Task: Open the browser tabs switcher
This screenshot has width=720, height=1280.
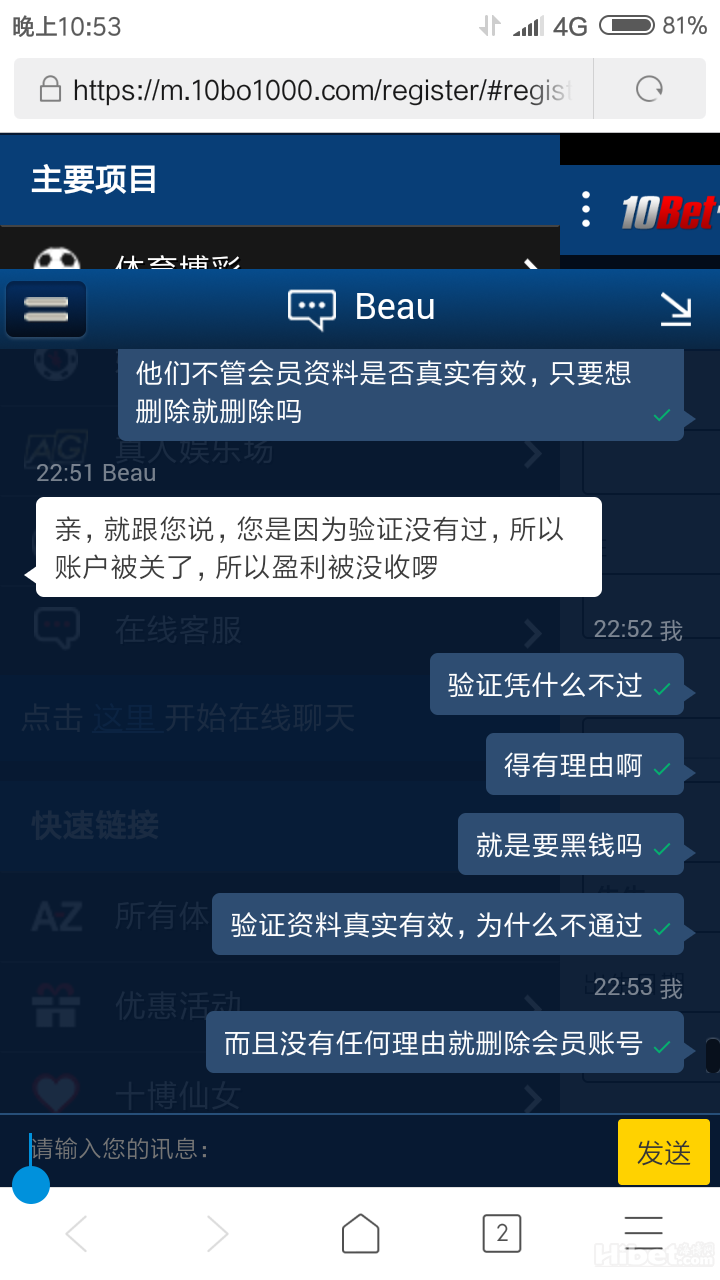Action: [x=502, y=1234]
